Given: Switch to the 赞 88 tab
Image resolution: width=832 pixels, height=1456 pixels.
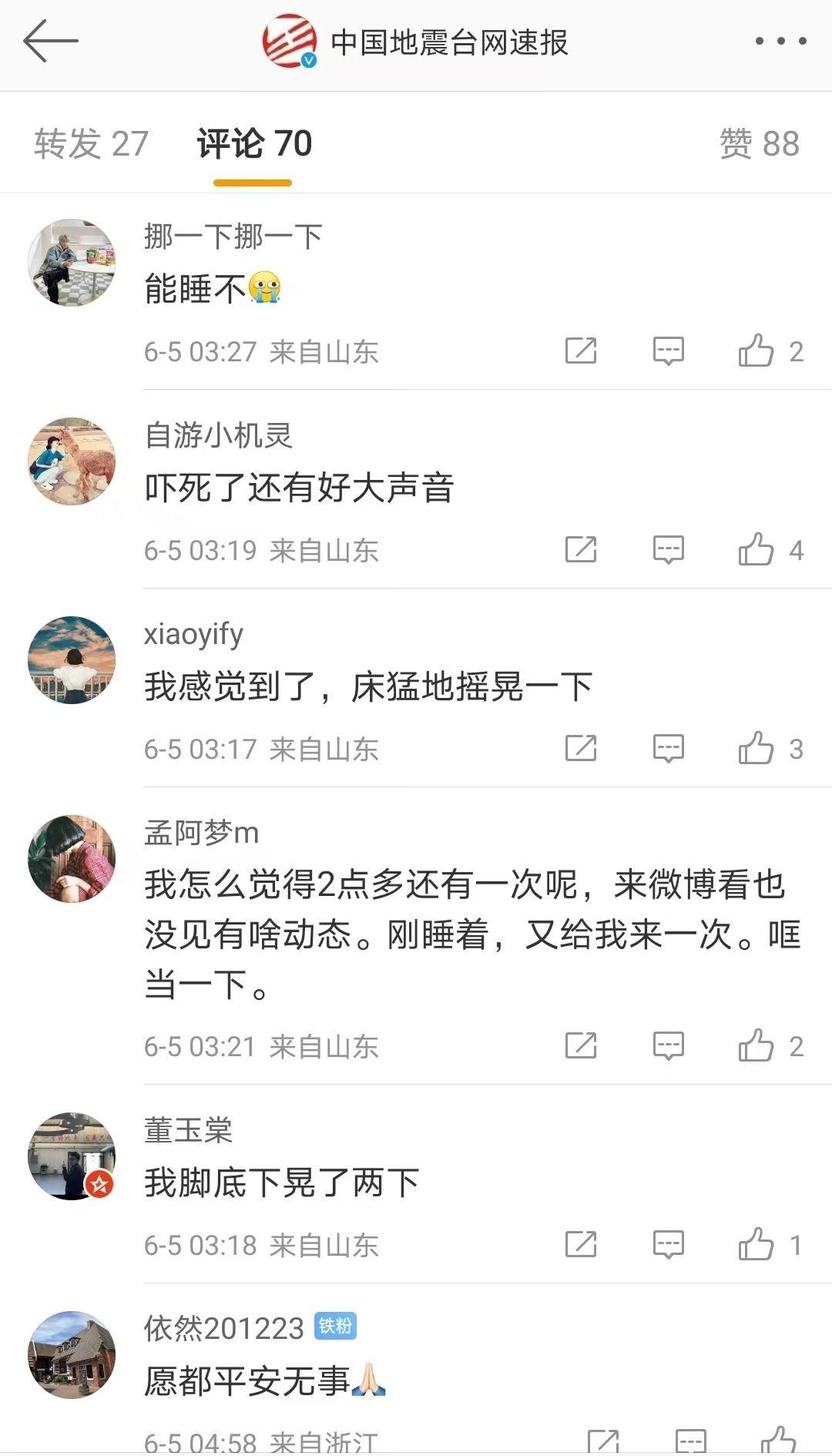Looking at the screenshot, I should click(759, 142).
